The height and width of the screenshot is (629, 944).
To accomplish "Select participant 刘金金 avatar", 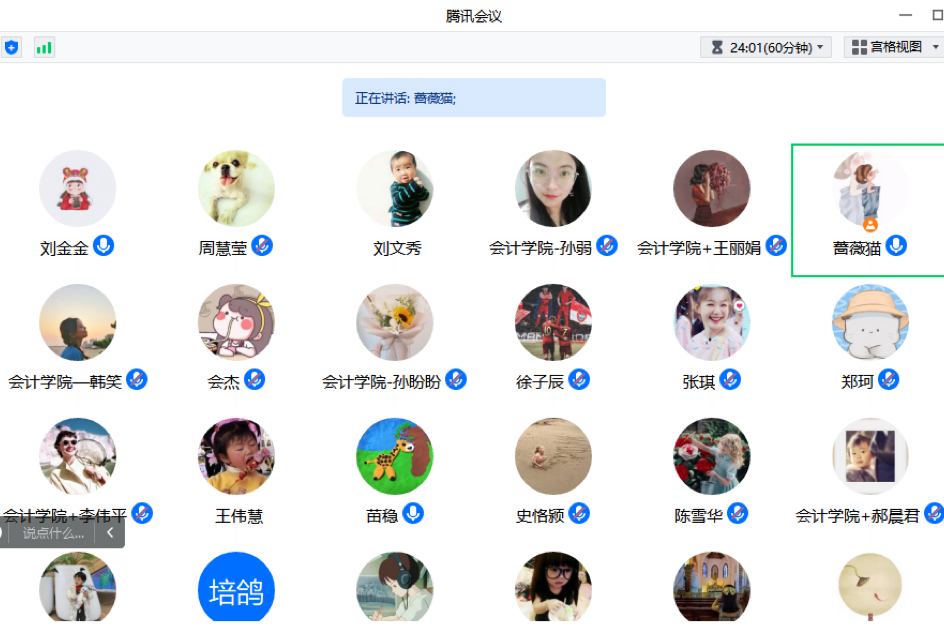I will pos(77,188).
